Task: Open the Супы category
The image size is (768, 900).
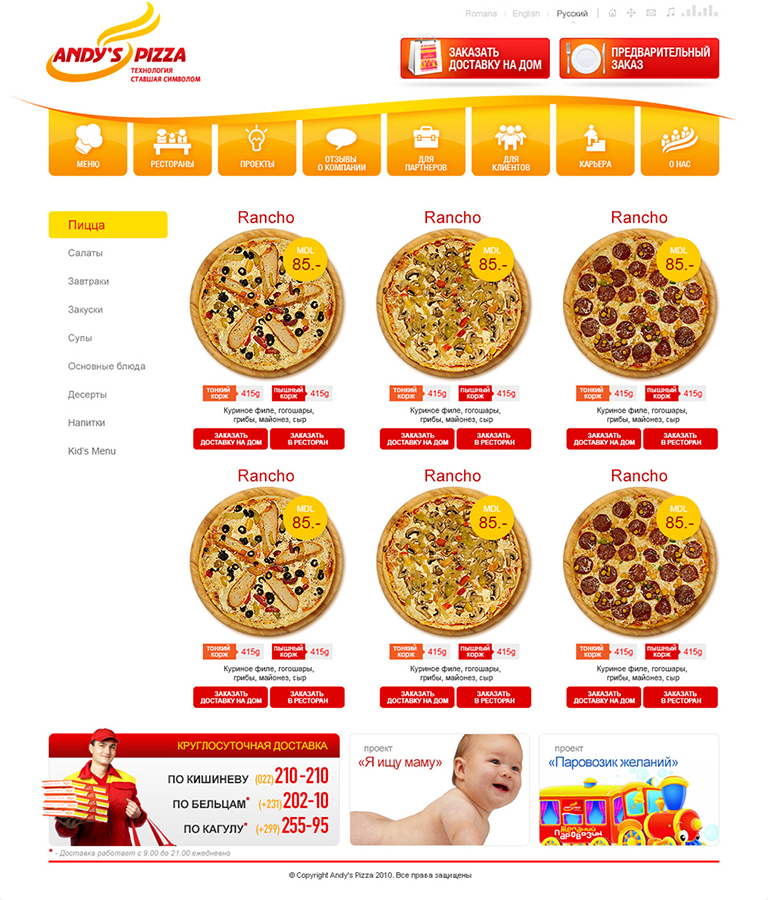Action: pos(80,338)
